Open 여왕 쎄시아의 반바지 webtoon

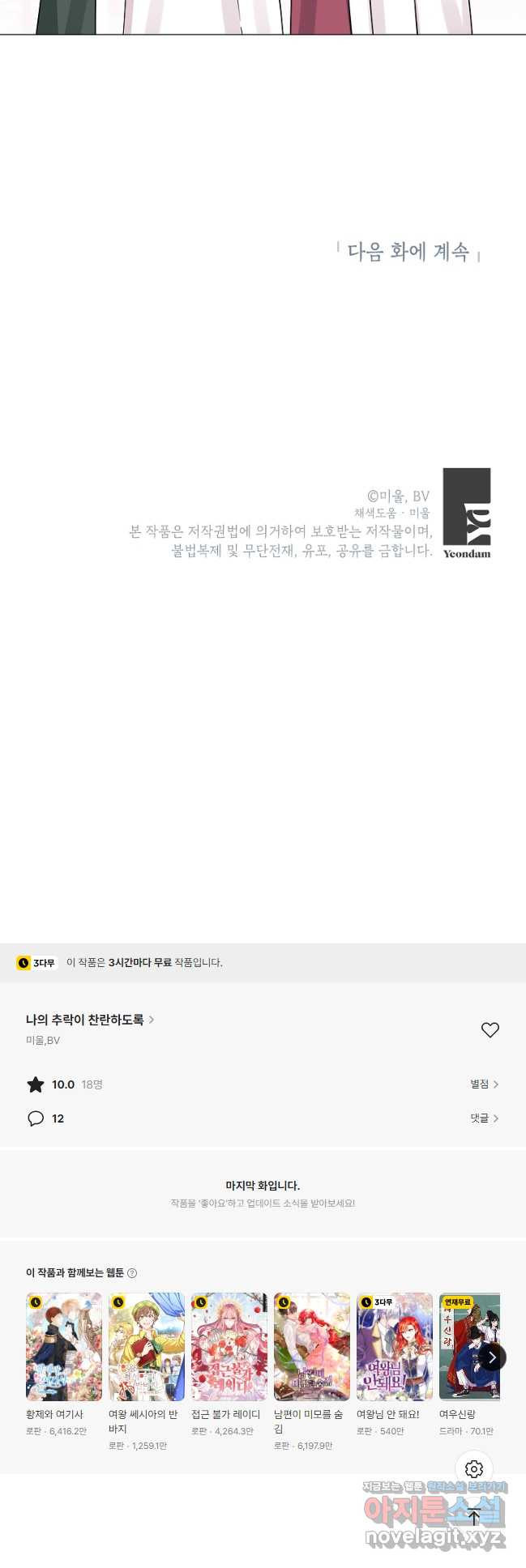tap(147, 1346)
